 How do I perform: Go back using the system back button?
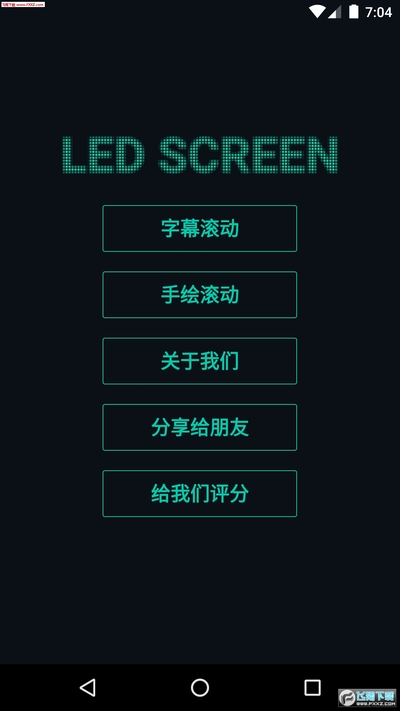point(88,687)
